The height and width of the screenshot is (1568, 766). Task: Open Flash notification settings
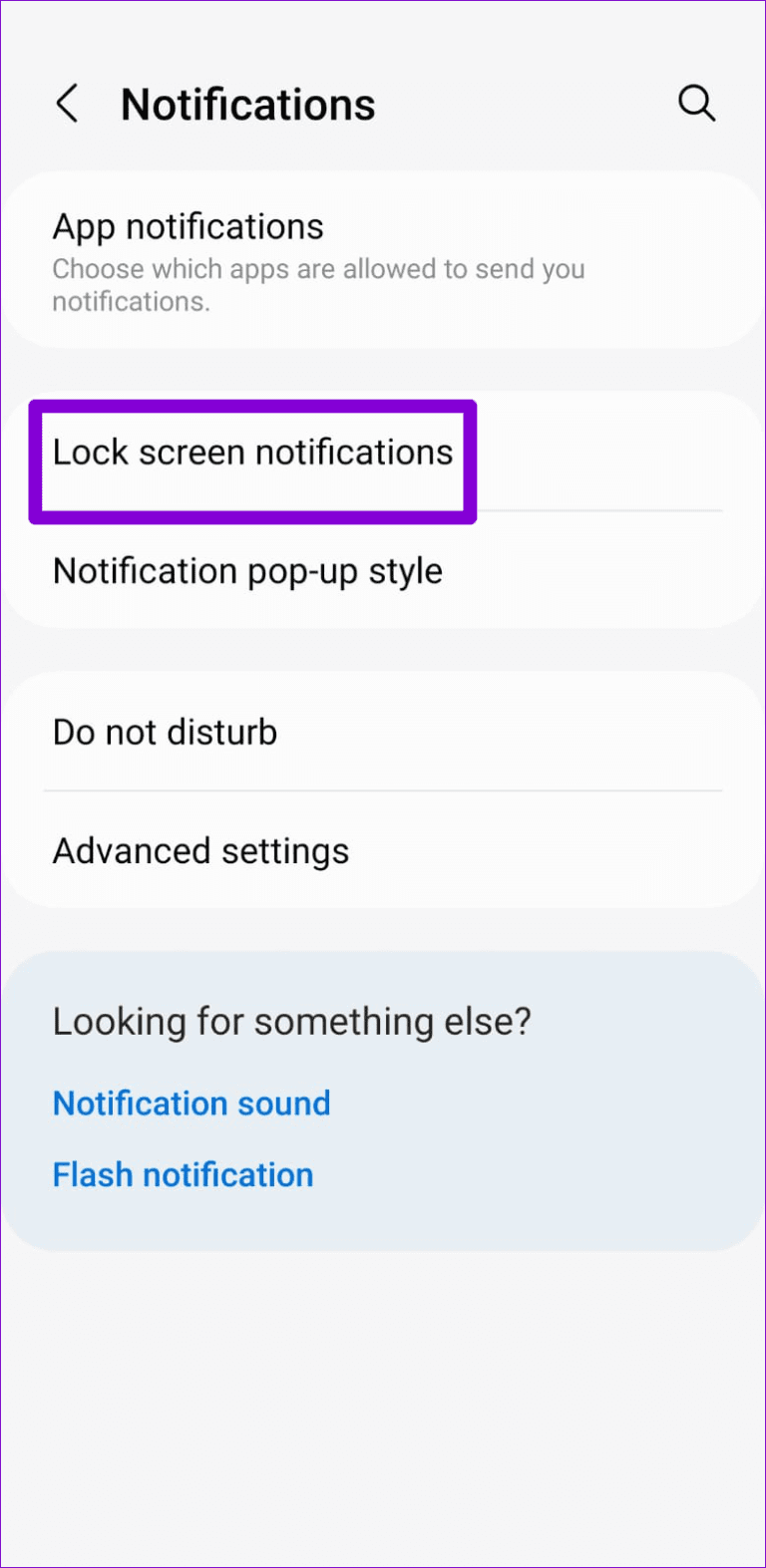coord(183,1174)
